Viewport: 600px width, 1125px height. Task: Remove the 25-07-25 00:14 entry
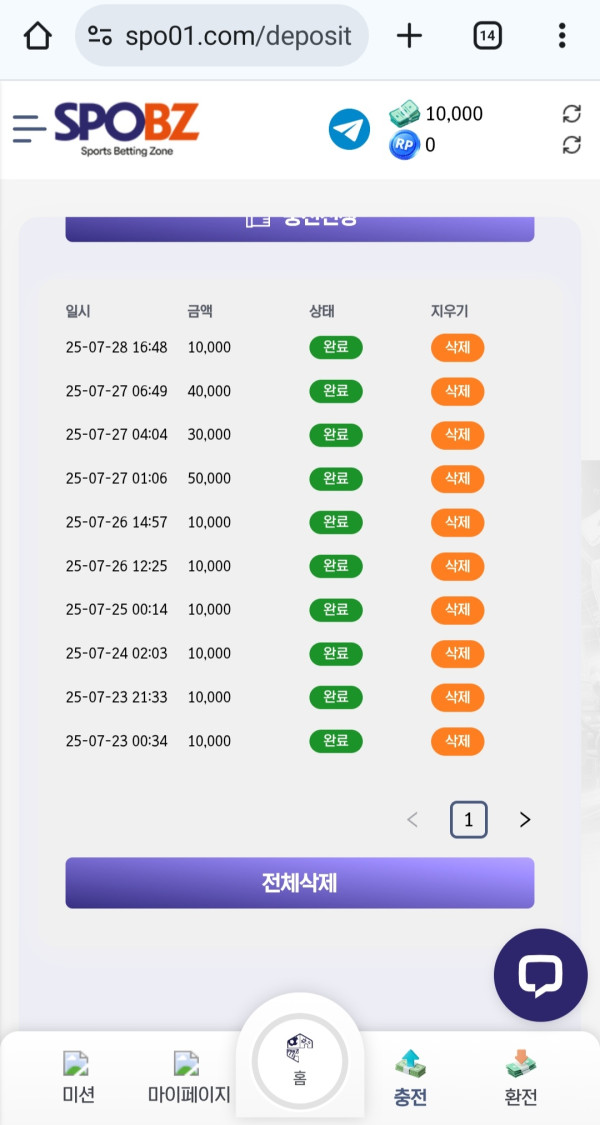(x=457, y=610)
